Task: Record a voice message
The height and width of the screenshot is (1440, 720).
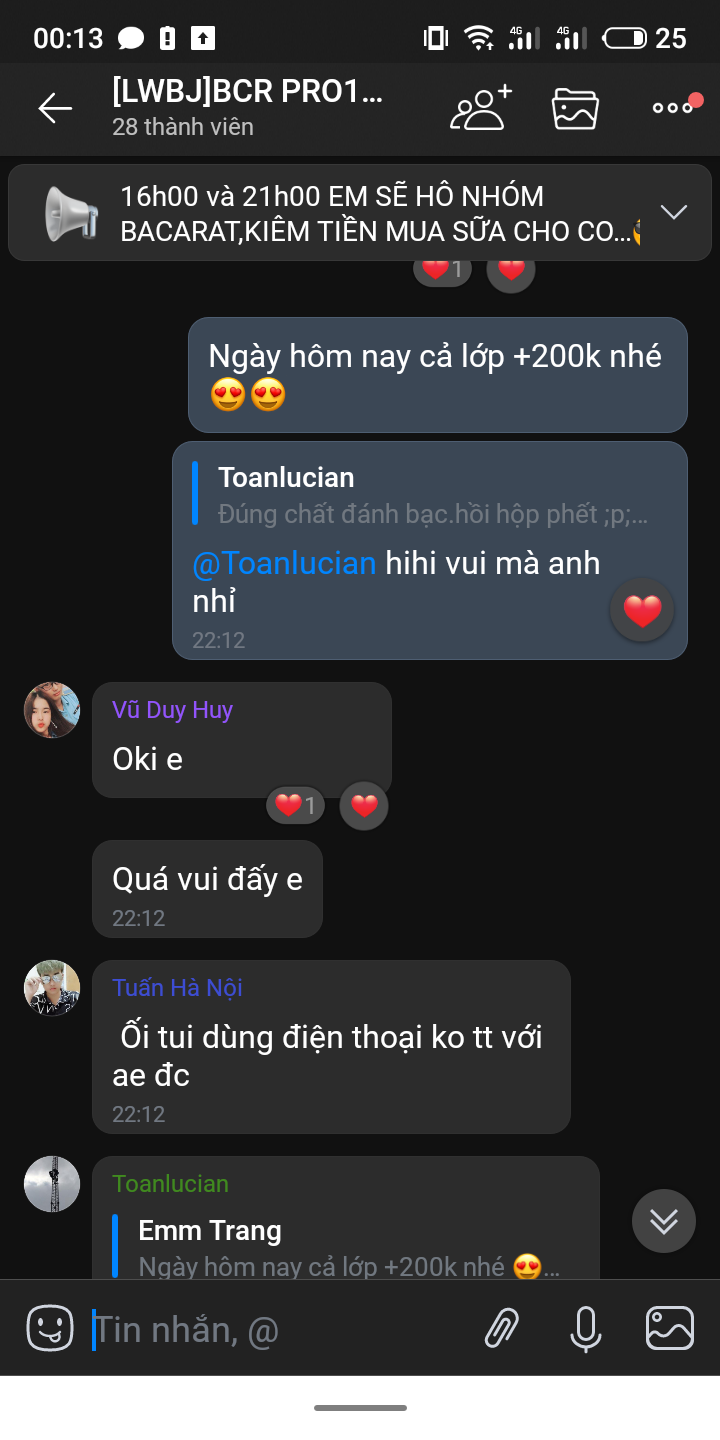Action: click(x=586, y=1328)
